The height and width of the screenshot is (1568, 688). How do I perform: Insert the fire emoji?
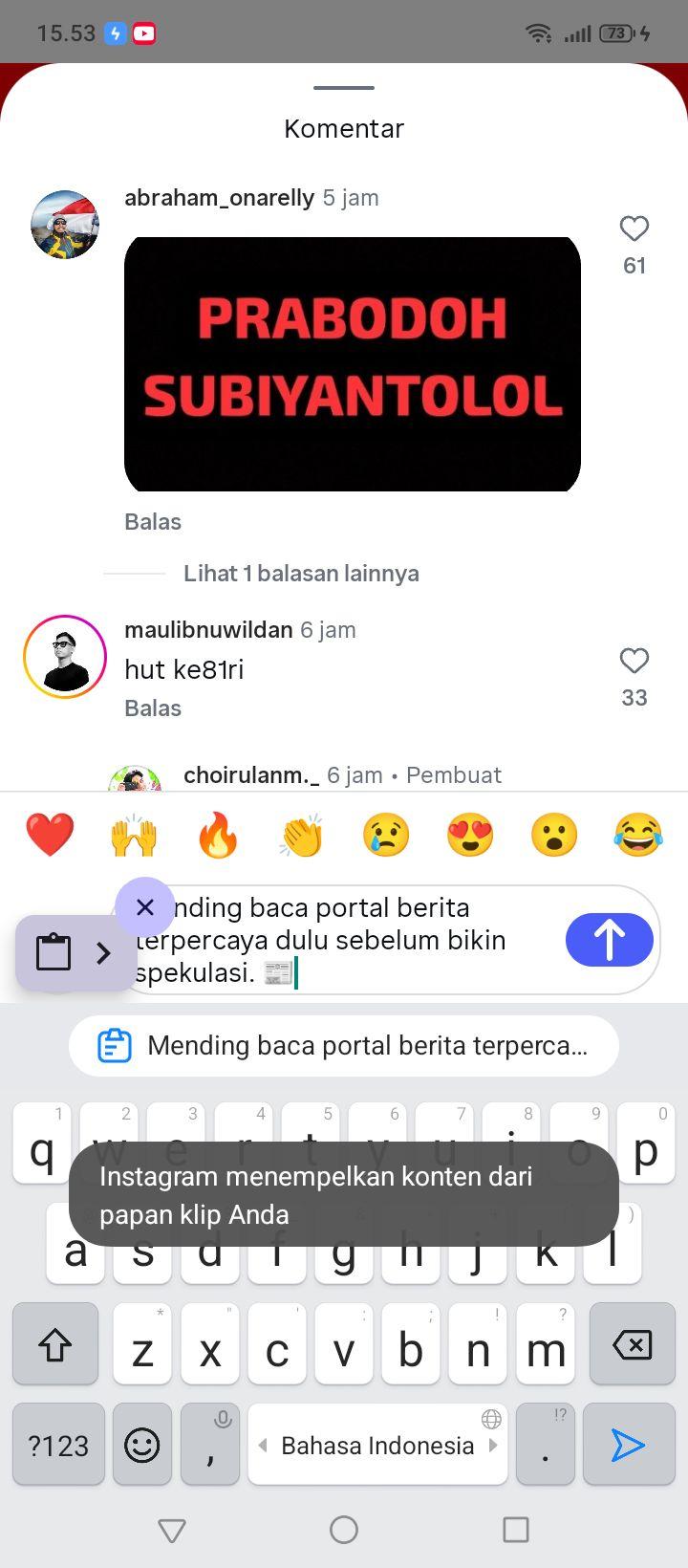218,835
